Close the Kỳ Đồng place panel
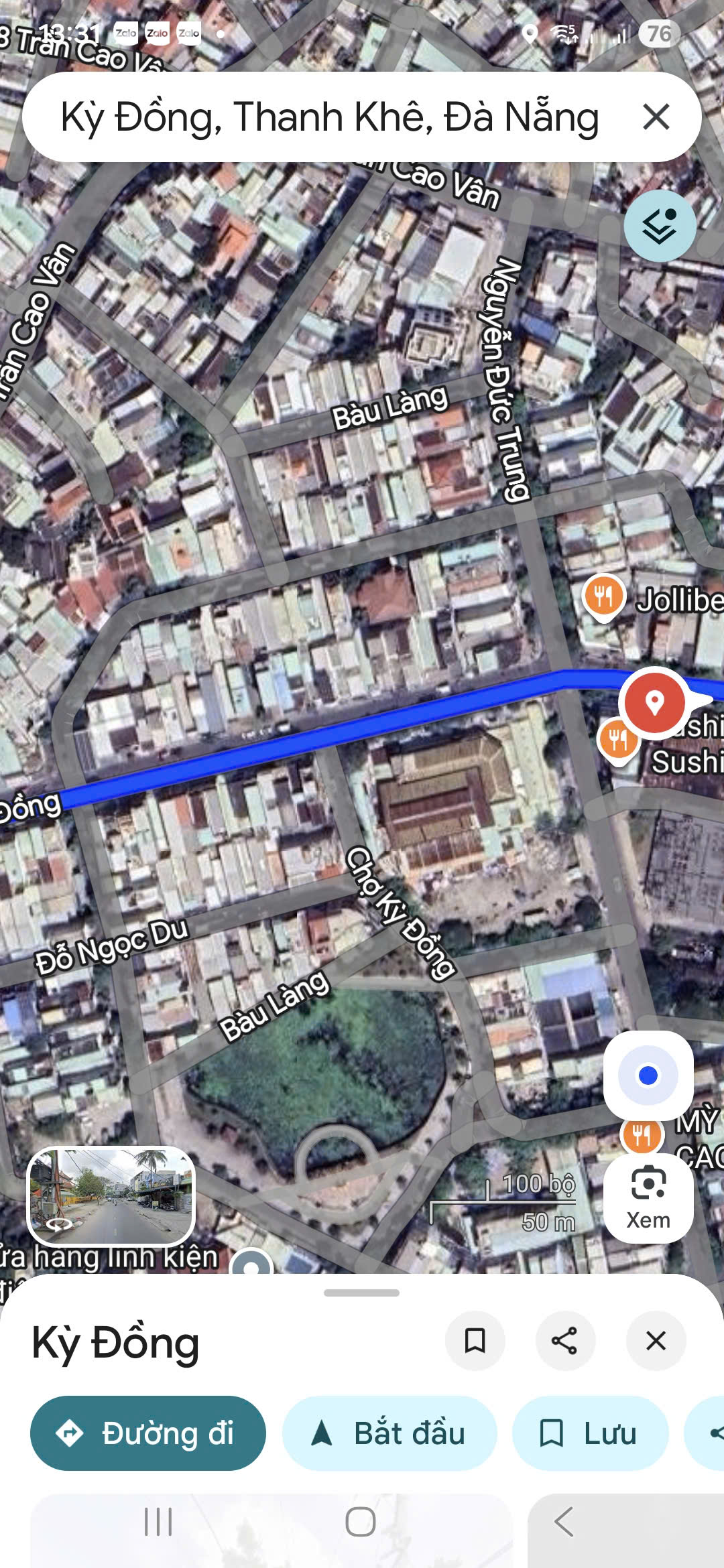Image resolution: width=724 pixels, height=1568 pixels. coord(655,1341)
